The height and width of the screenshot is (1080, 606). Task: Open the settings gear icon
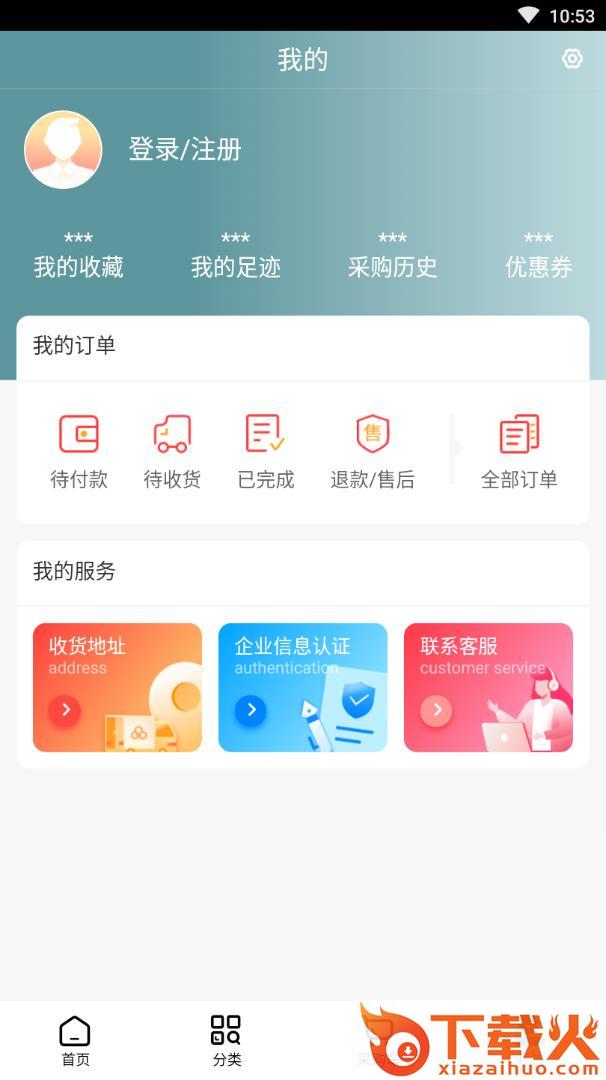point(572,59)
